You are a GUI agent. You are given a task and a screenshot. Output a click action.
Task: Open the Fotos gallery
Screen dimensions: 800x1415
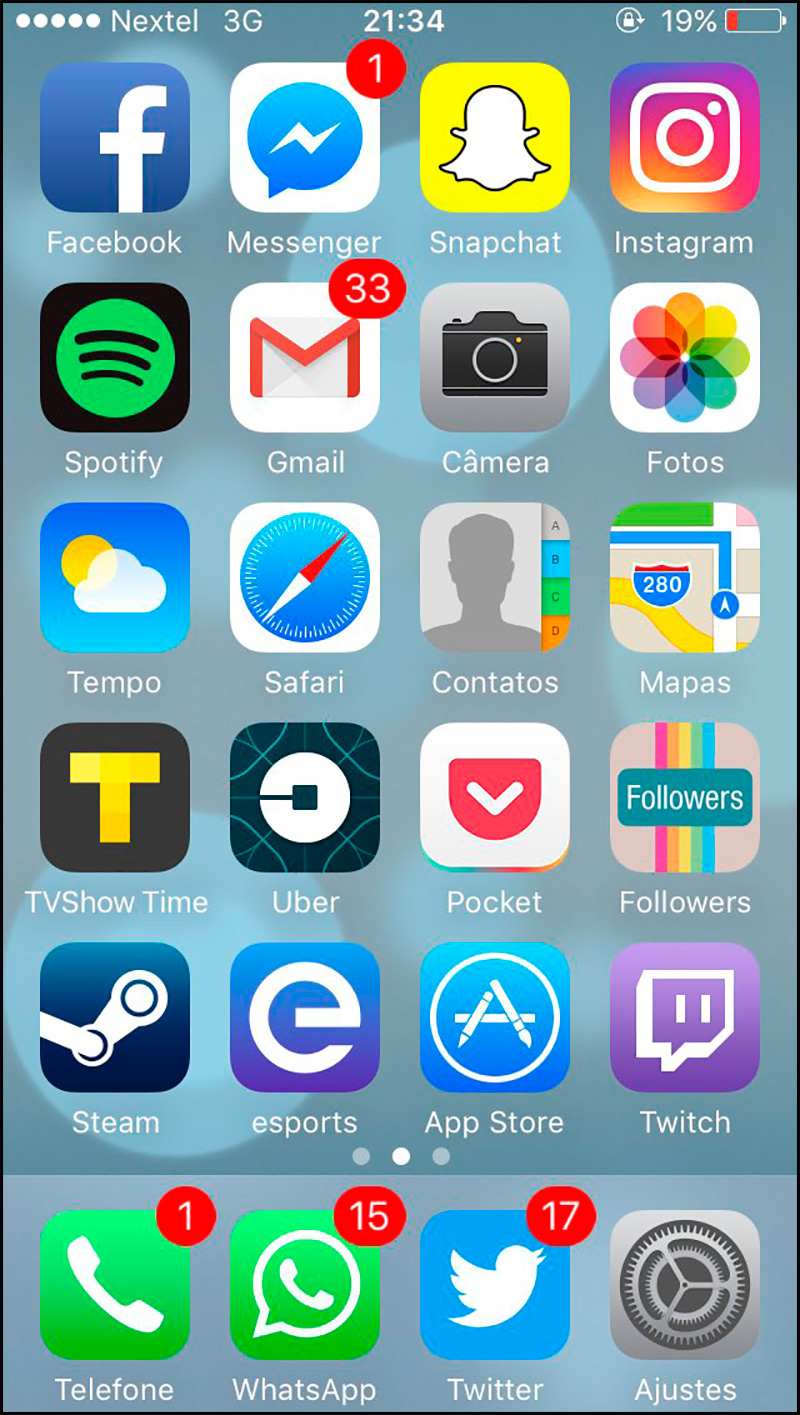tap(685, 357)
